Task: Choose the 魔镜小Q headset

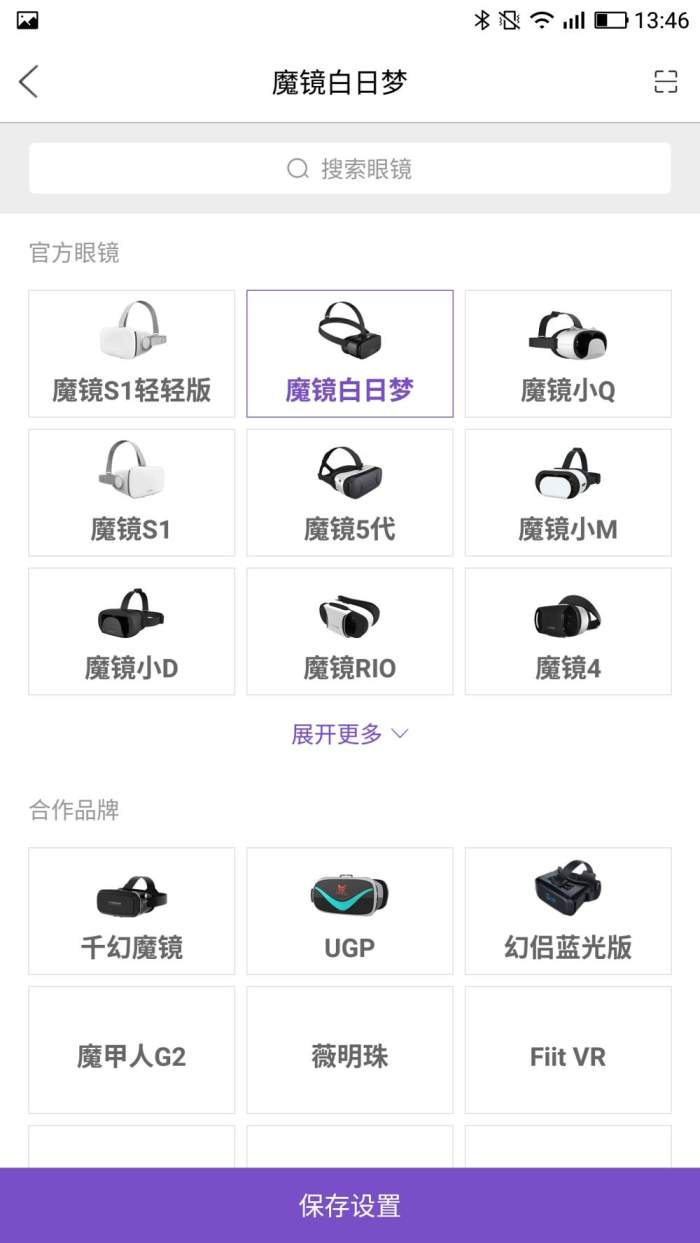Action: [x=568, y=354]
